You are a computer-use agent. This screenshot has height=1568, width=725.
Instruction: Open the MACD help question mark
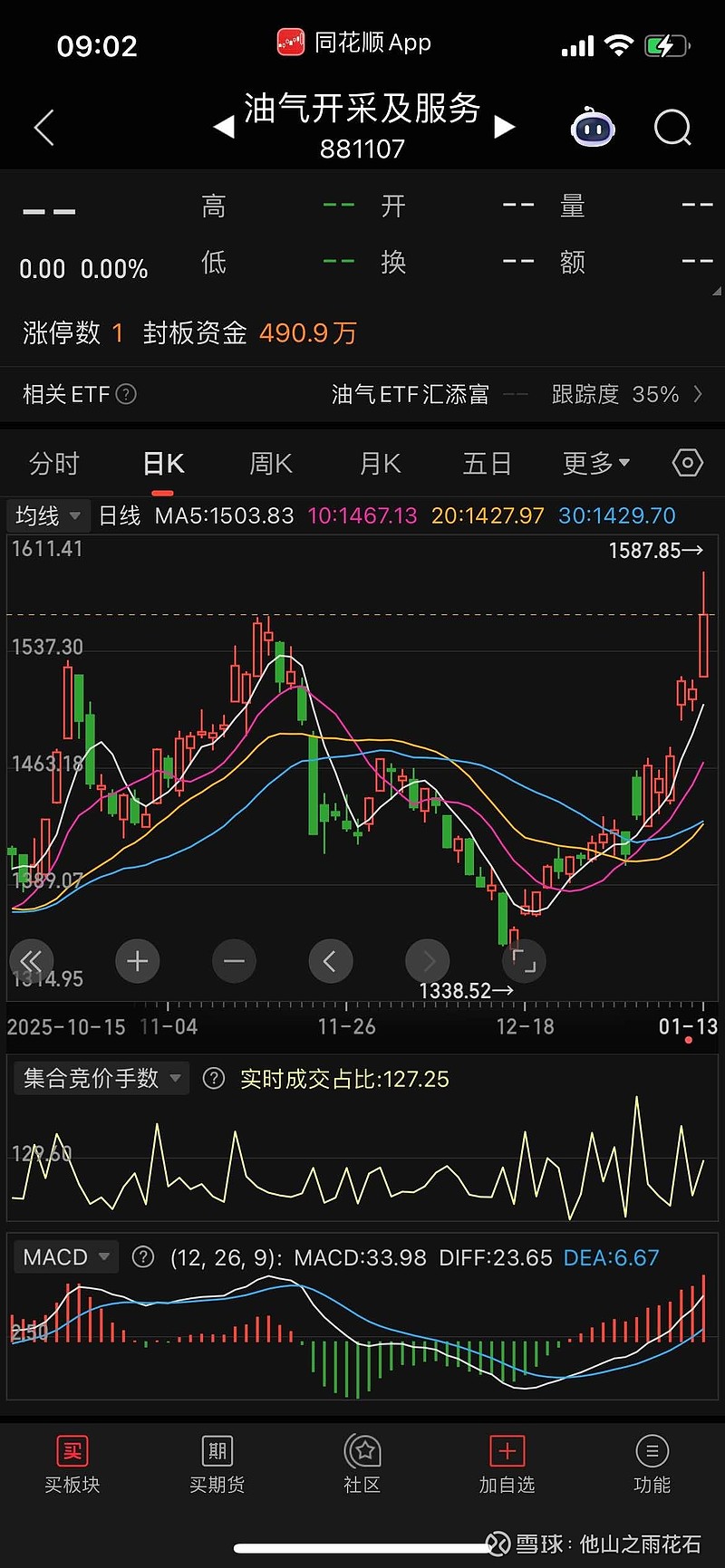[x=143, y=1256]
